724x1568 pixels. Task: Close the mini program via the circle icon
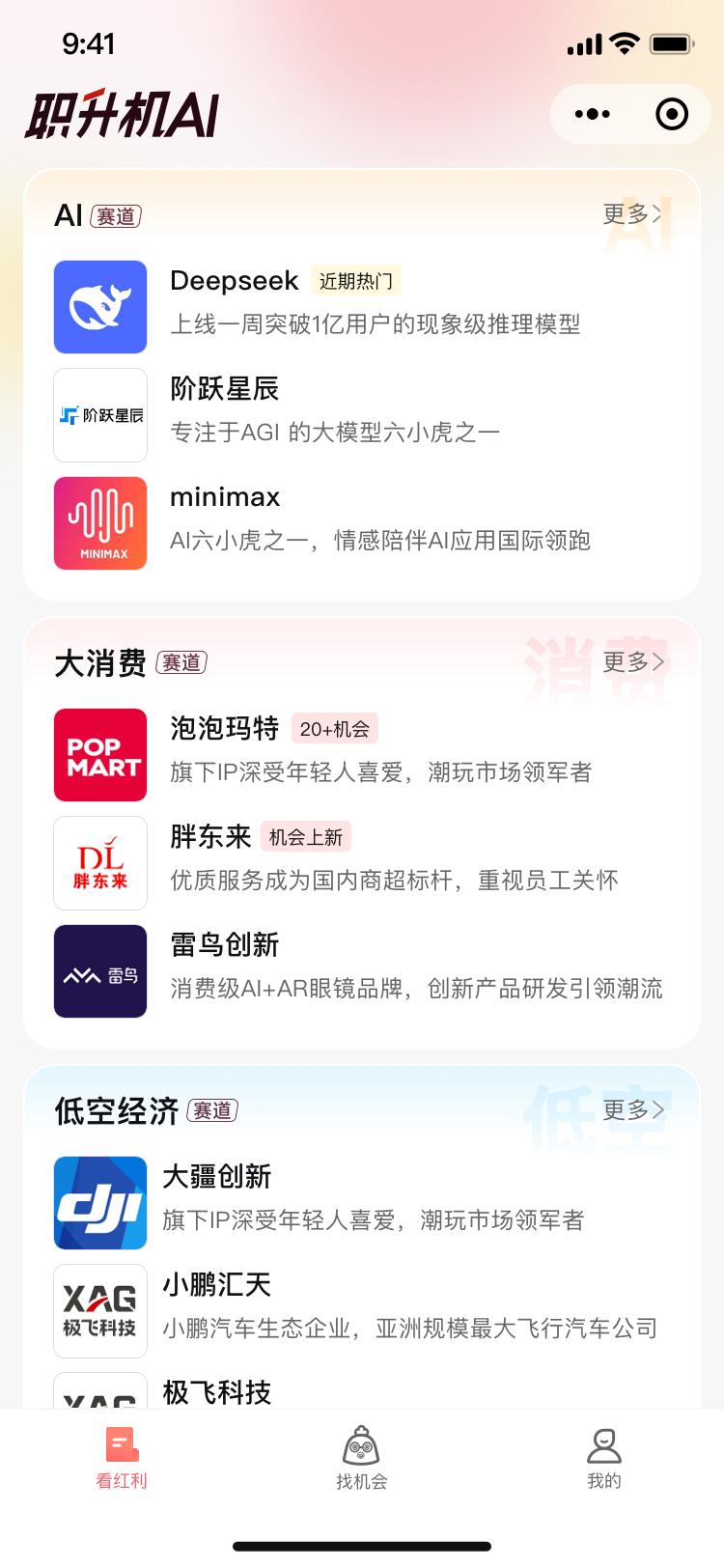pyautogui.click(x=671, y=114)
